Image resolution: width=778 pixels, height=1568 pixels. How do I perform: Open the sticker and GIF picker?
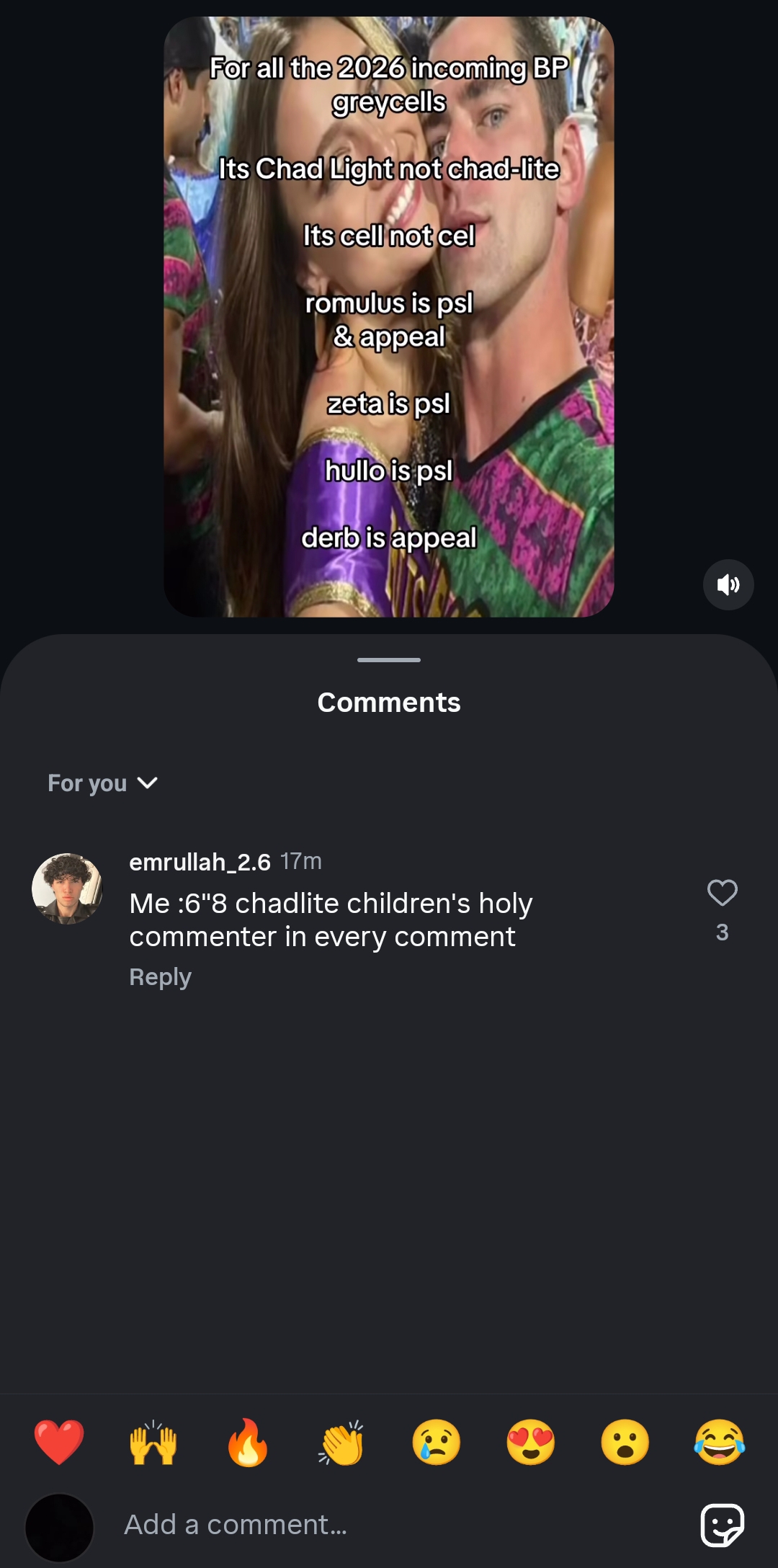[x=723, y=1525]
